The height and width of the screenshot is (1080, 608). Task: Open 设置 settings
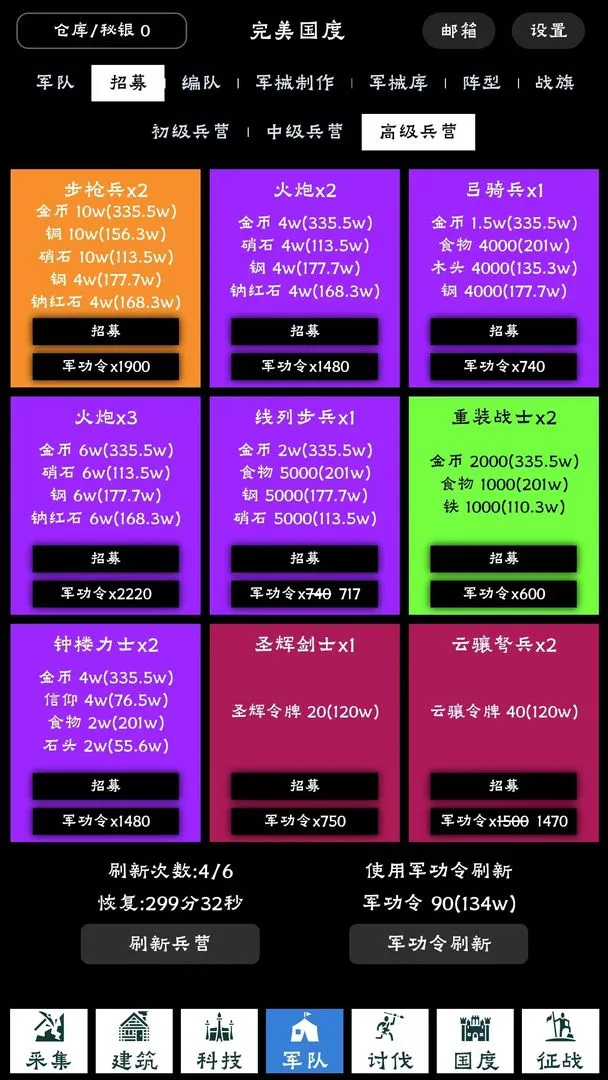548,31
